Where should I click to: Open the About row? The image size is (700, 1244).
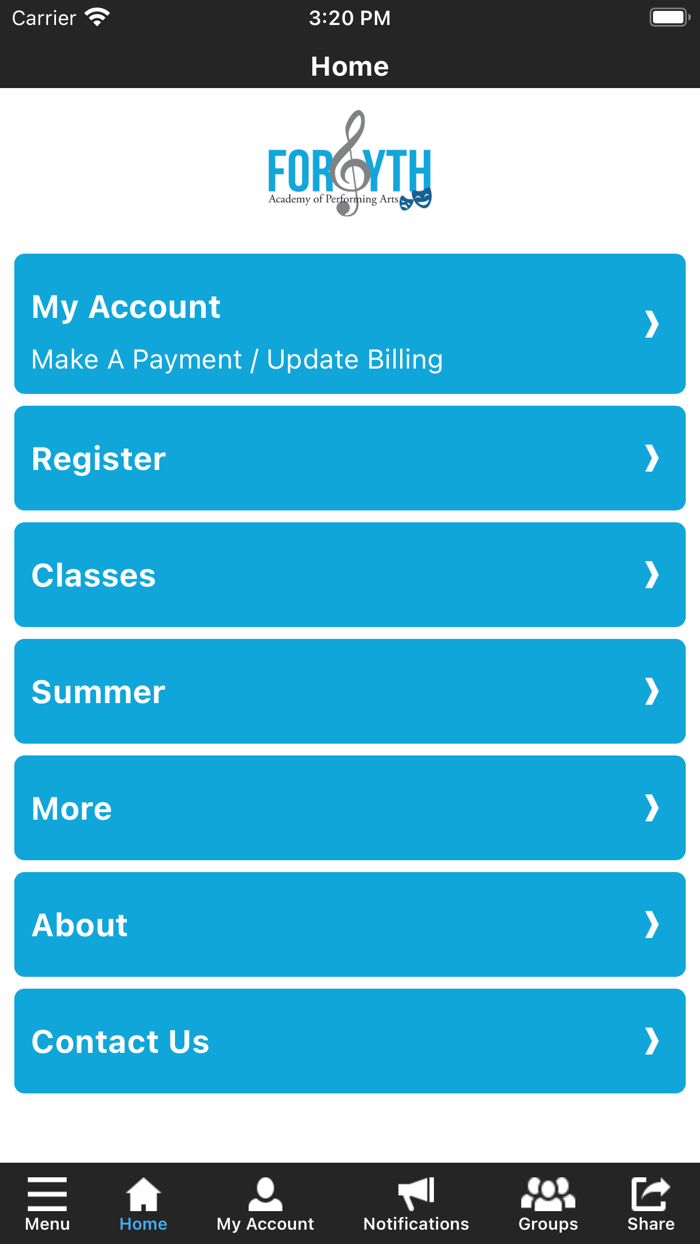tap(349, 925)
